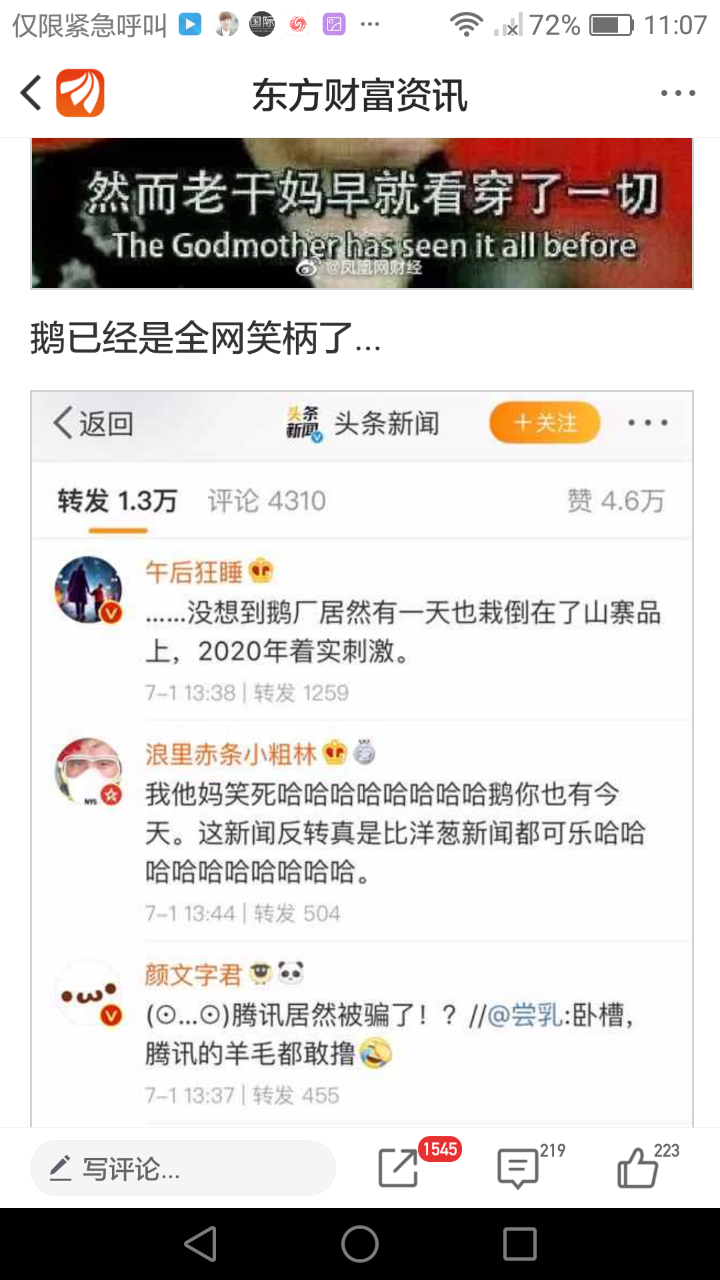Tap the system home button
720x1280 pixels.
360,1244
